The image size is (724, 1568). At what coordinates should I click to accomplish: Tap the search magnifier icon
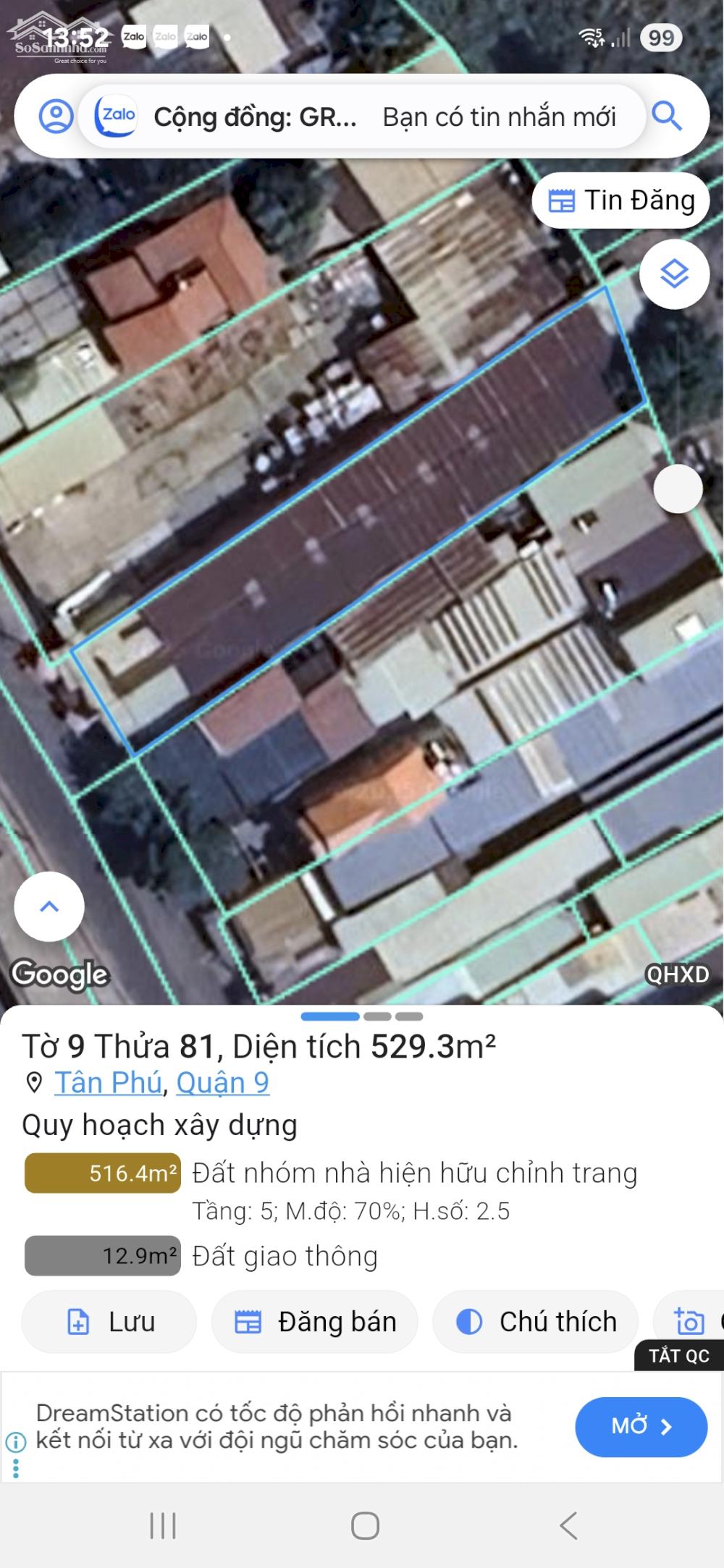tap(666, 116)
